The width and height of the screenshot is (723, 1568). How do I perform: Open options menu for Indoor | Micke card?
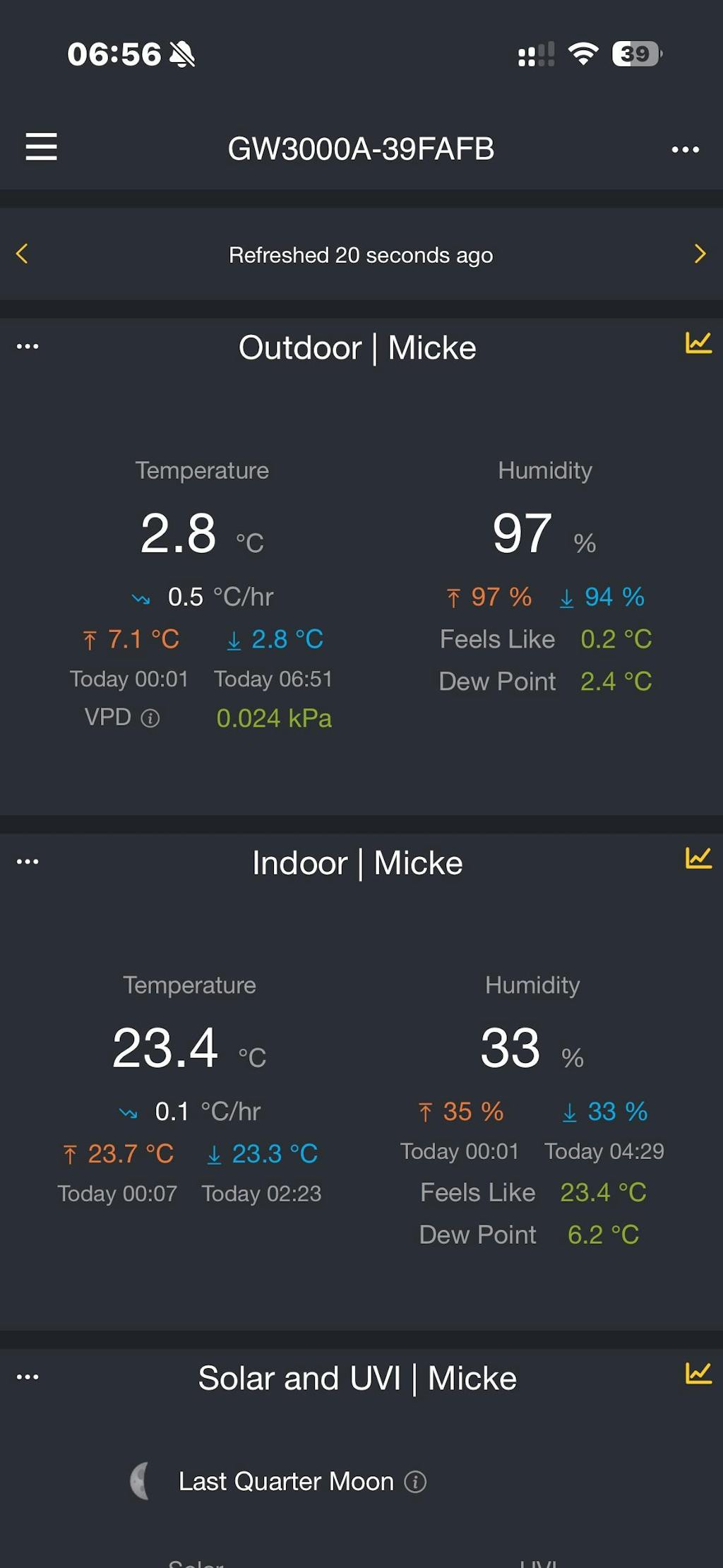(28, 861)
